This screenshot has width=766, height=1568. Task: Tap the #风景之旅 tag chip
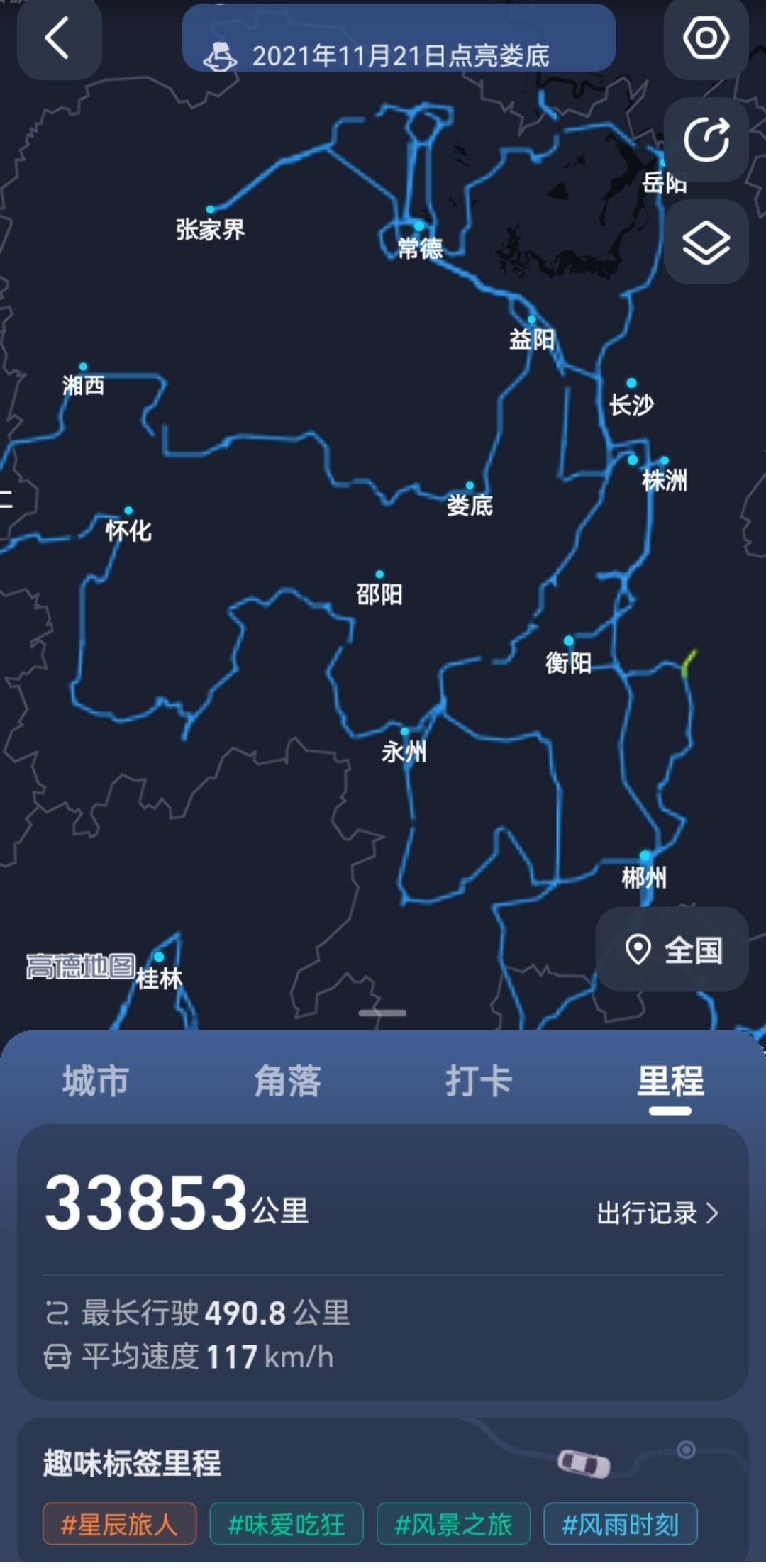(x=453, y=1523)
